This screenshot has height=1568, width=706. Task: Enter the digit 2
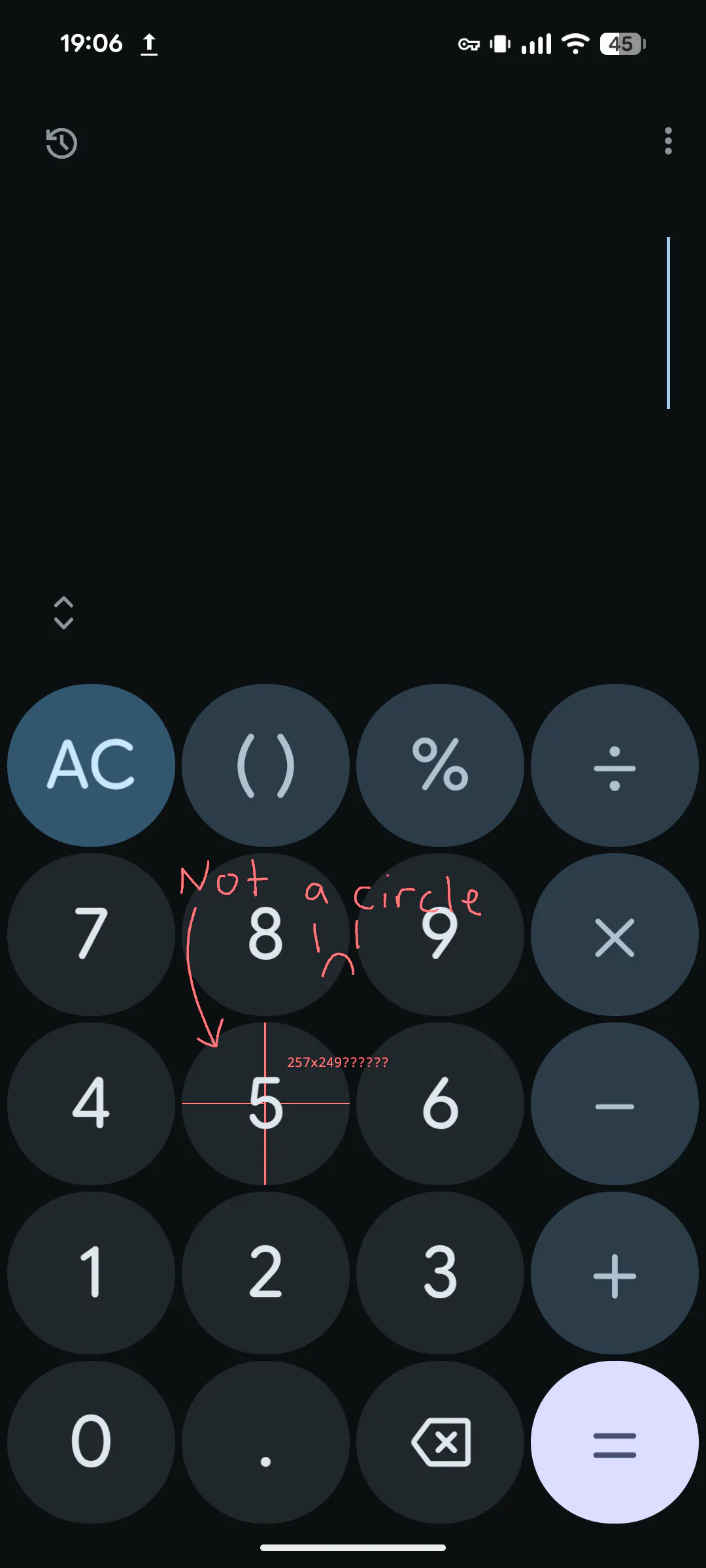pyautogui.click(x=265, y=1273)
